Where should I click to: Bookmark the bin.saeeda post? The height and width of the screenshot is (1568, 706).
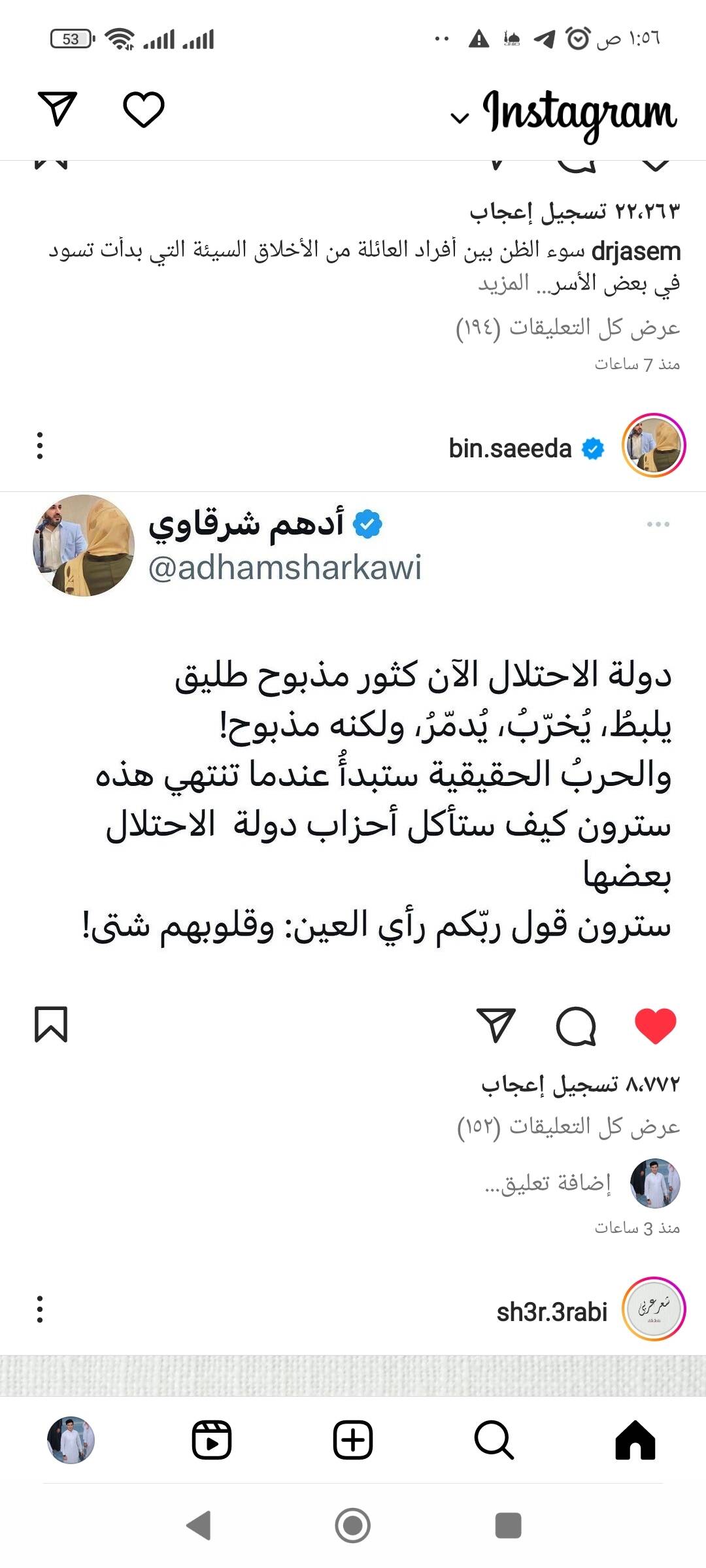coord(51,1024)
